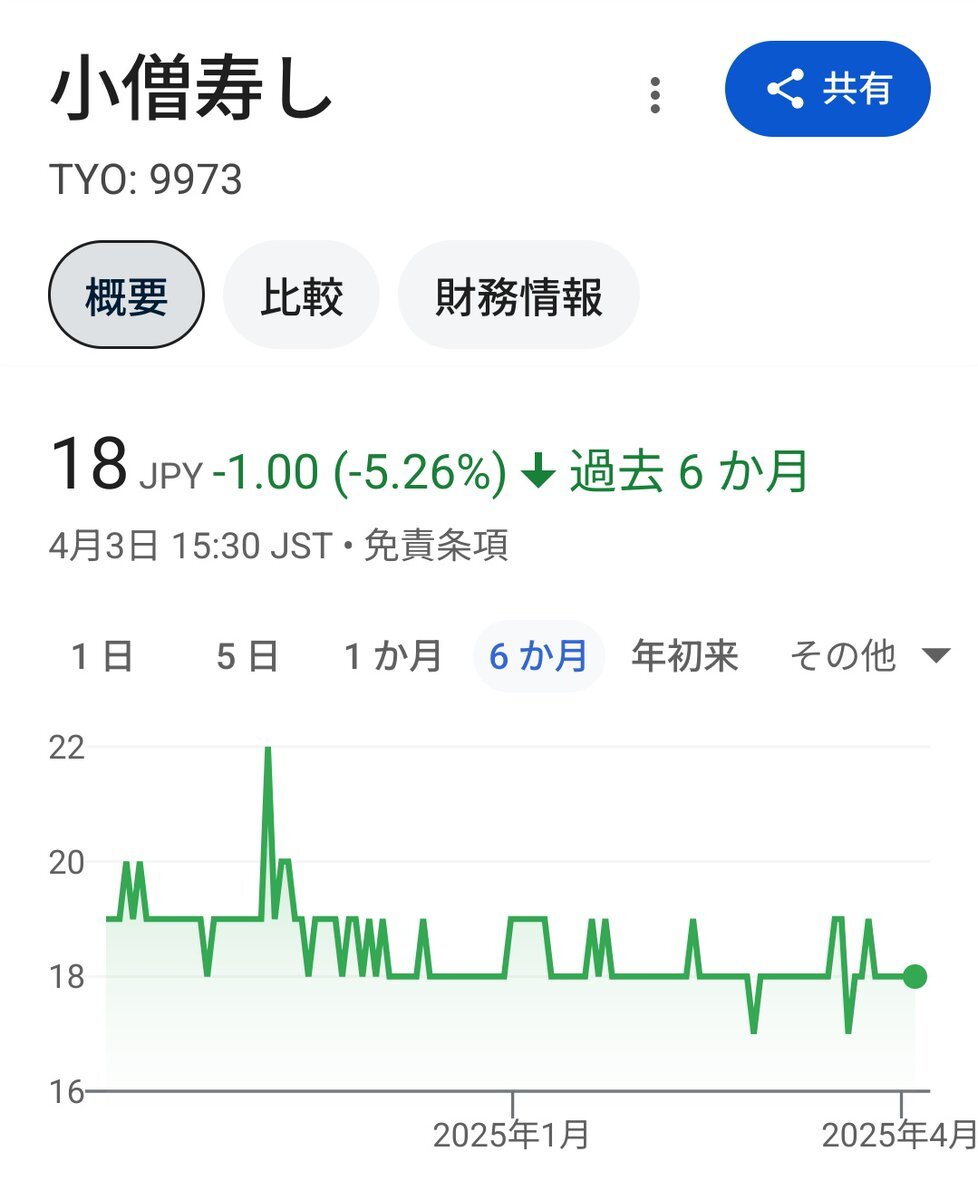Click the green downward trend arrow
This screenshot has height=1200, width=978.
[539, 472]
